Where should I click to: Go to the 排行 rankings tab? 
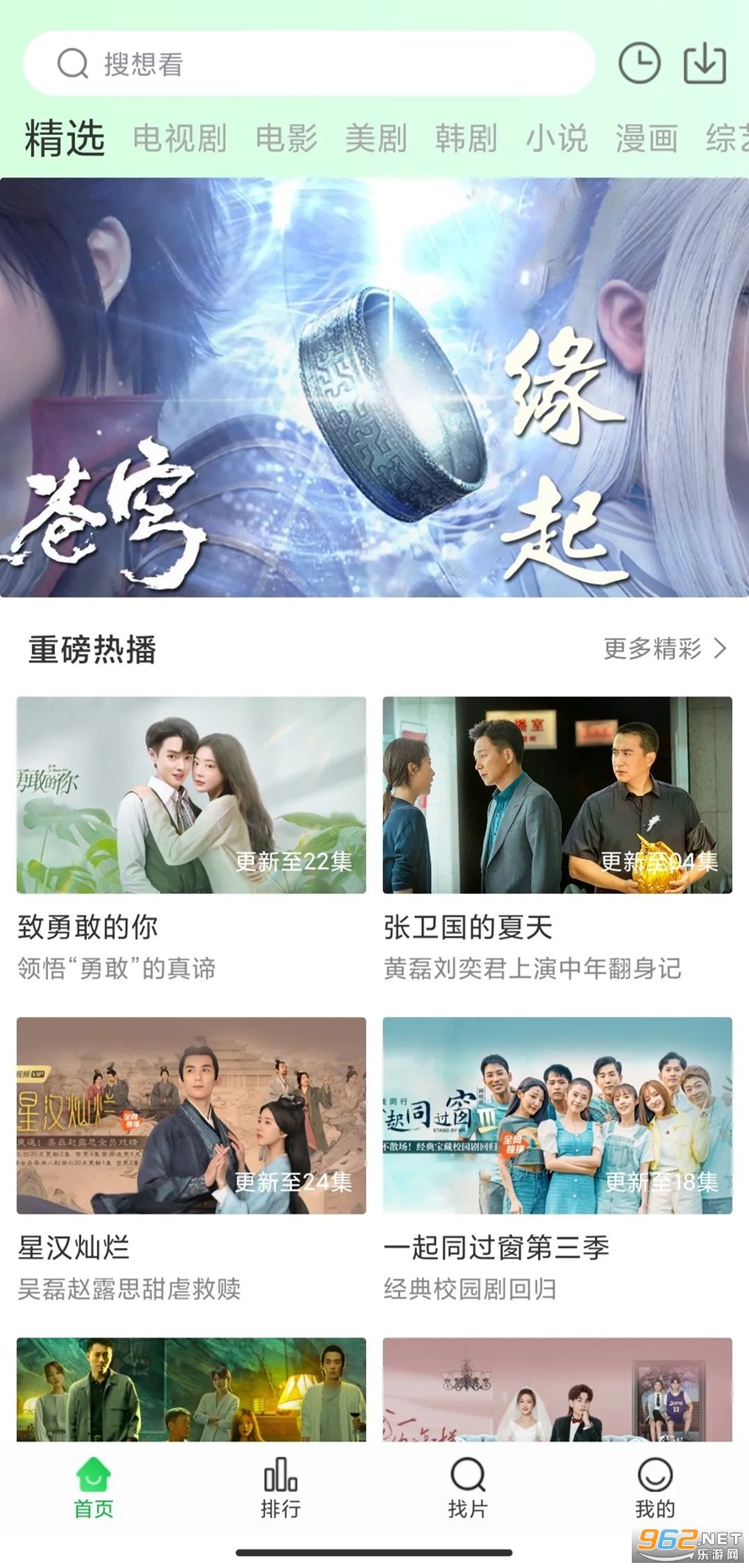[x=281, y=1489]
